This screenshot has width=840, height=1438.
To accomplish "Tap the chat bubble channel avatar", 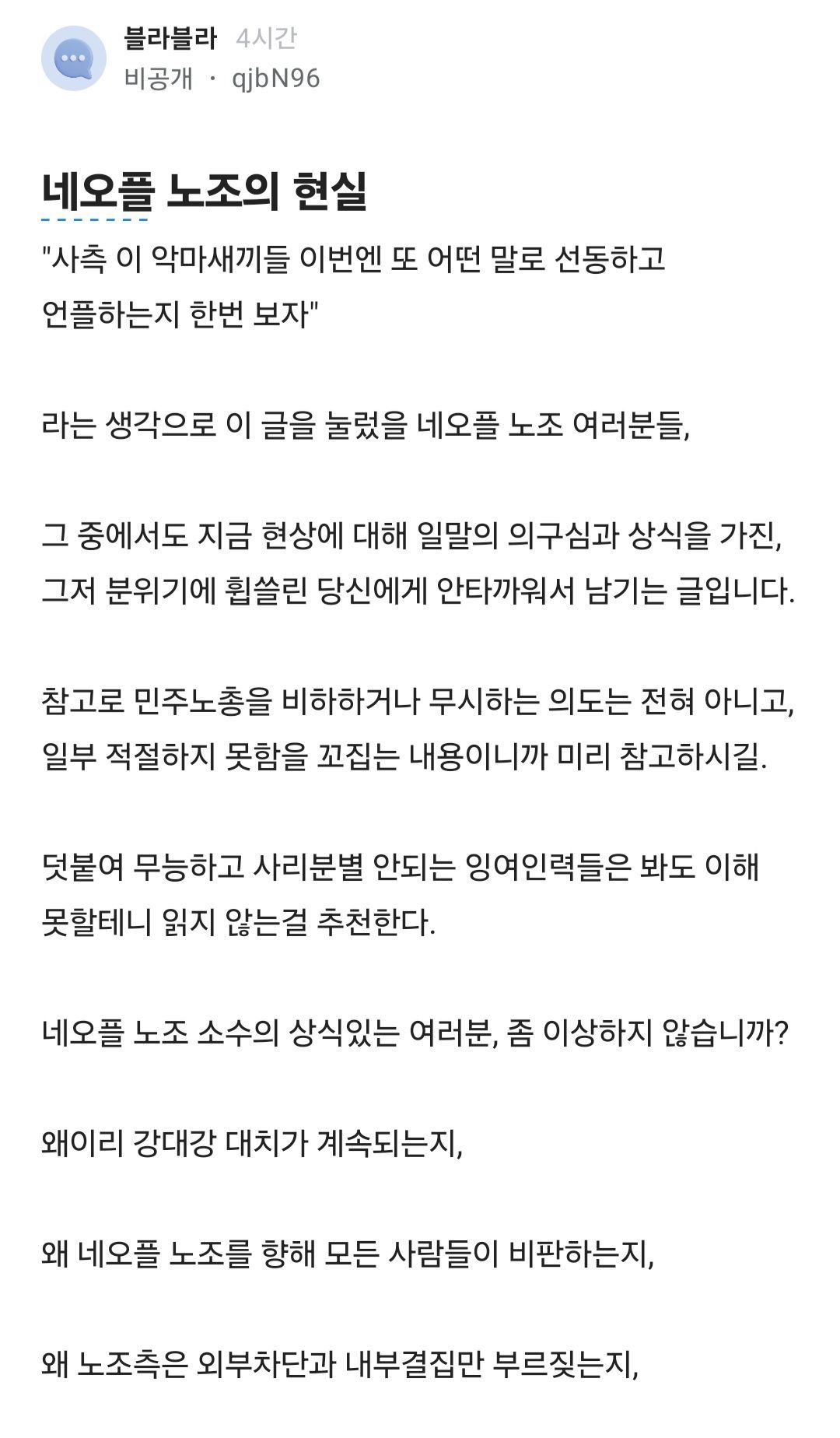I will tap(74, 58).
